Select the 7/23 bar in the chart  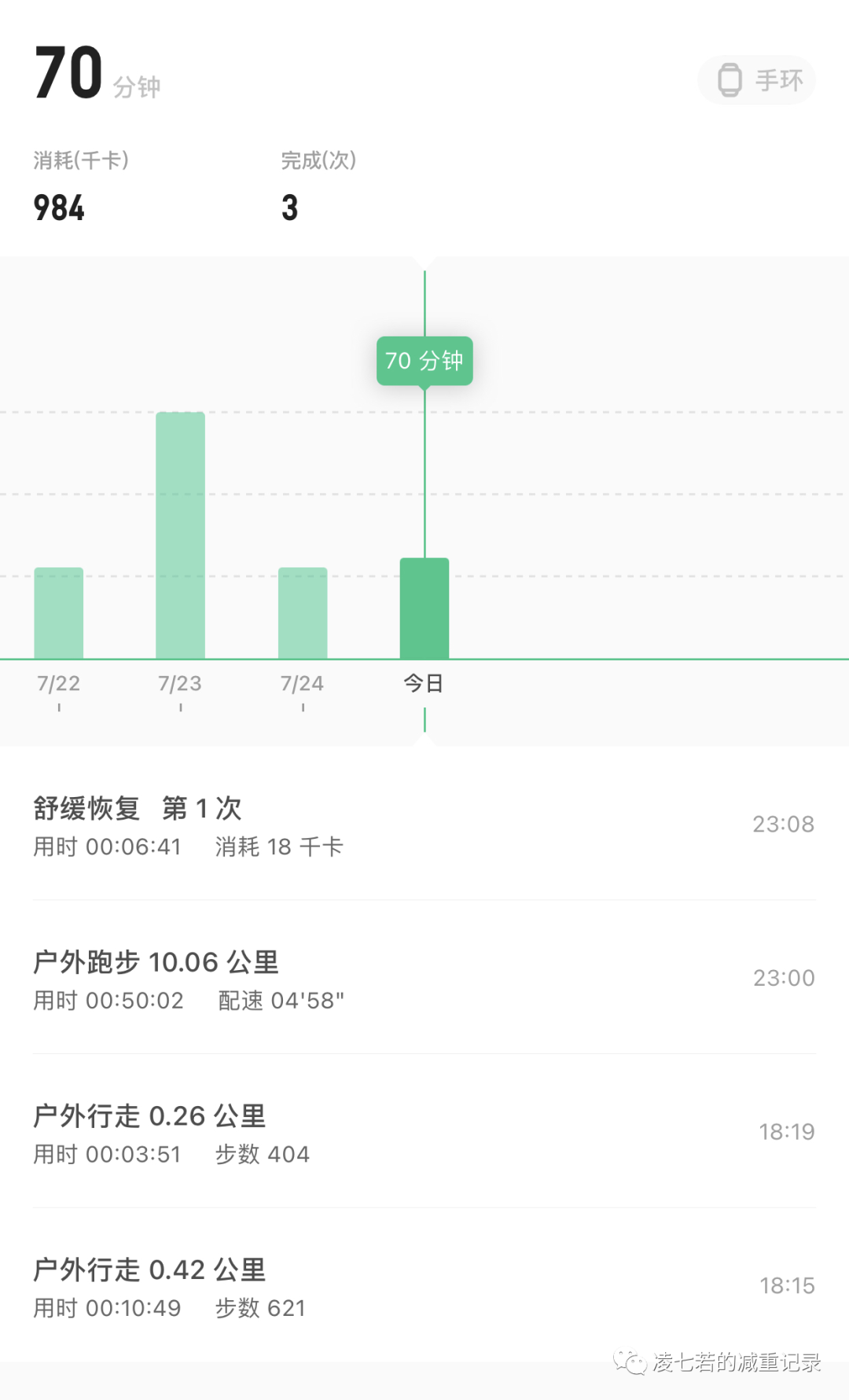coord(181,535)
